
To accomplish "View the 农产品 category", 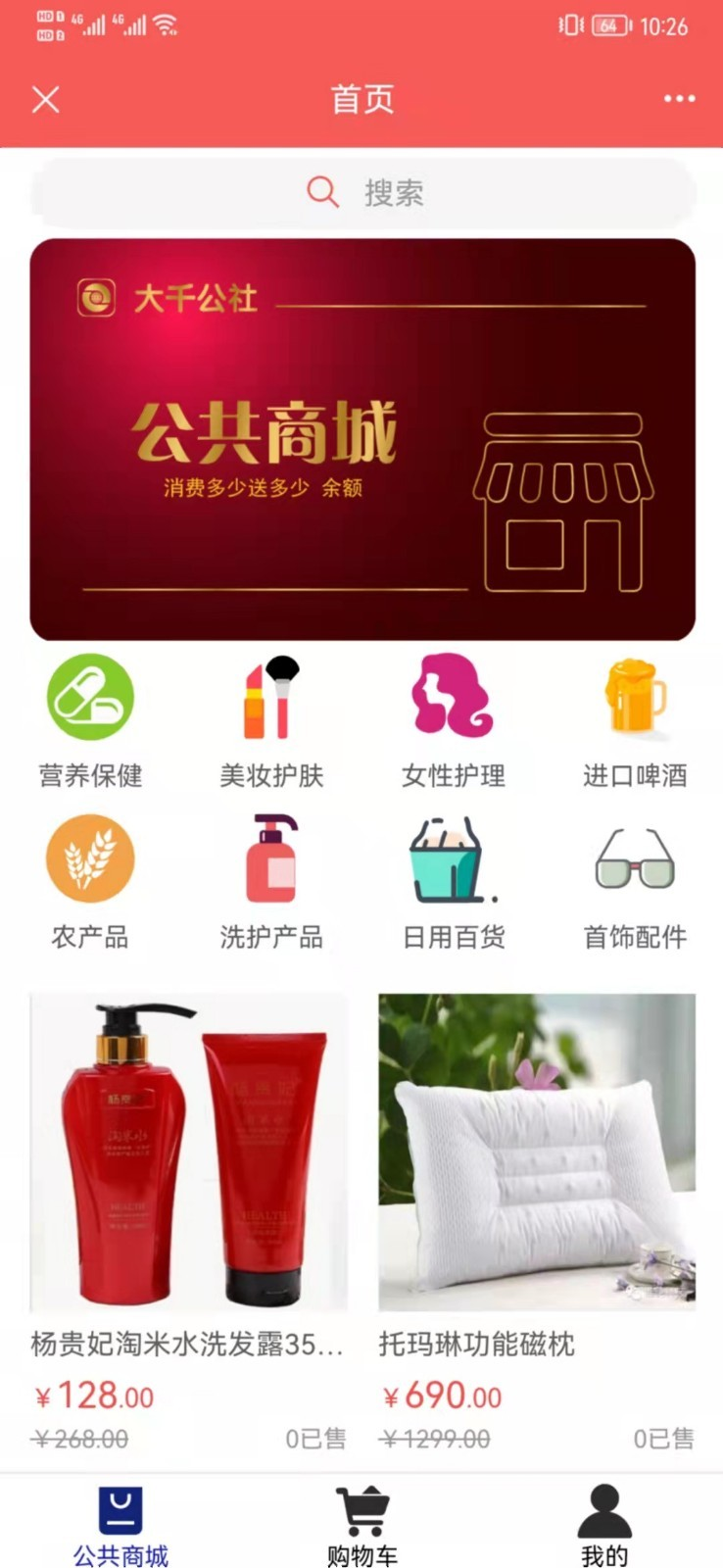I will (x=90, y=882).
